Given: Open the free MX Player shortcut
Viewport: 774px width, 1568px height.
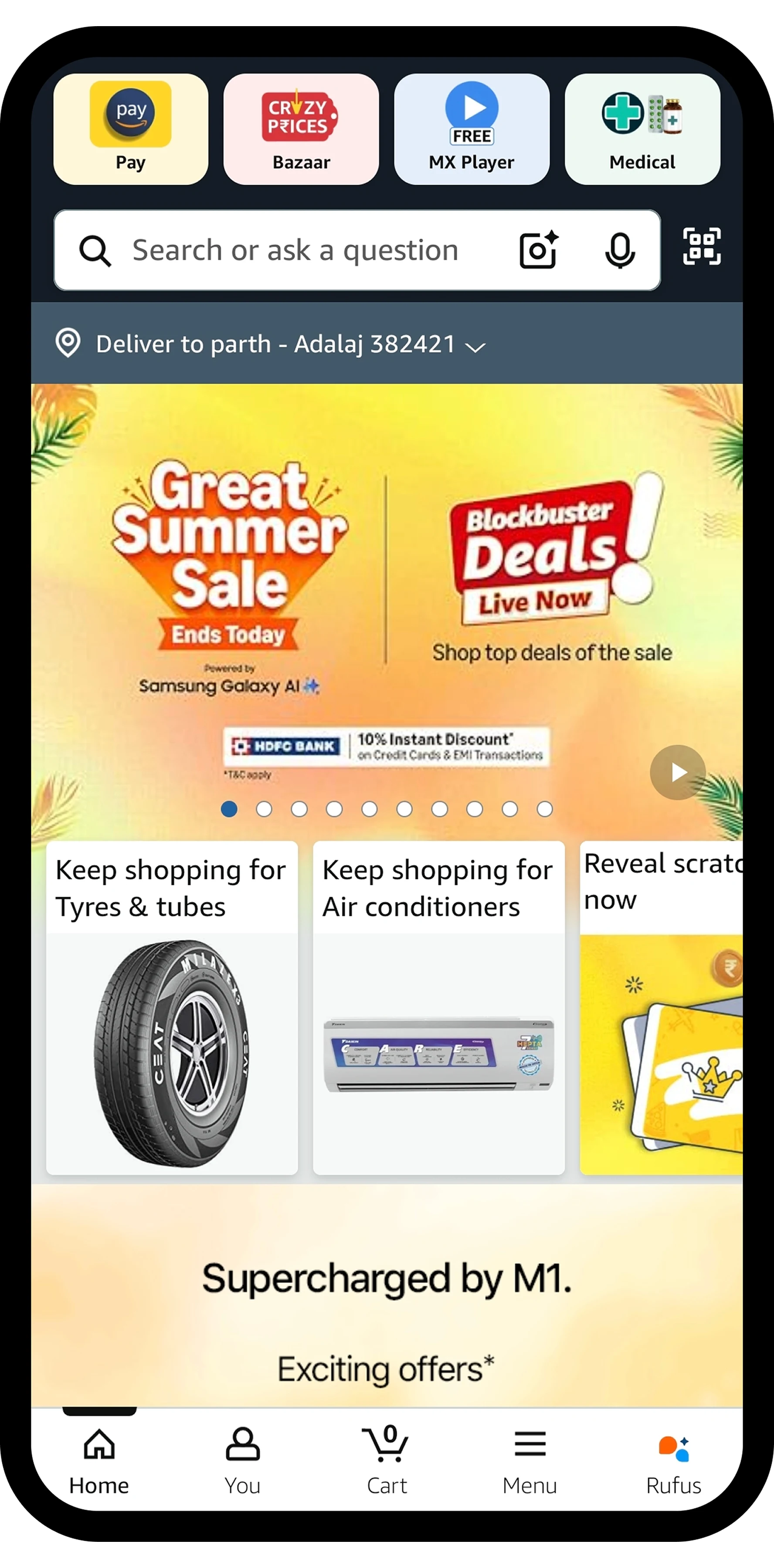Looking at the screenshot, I should pos(472,129).
